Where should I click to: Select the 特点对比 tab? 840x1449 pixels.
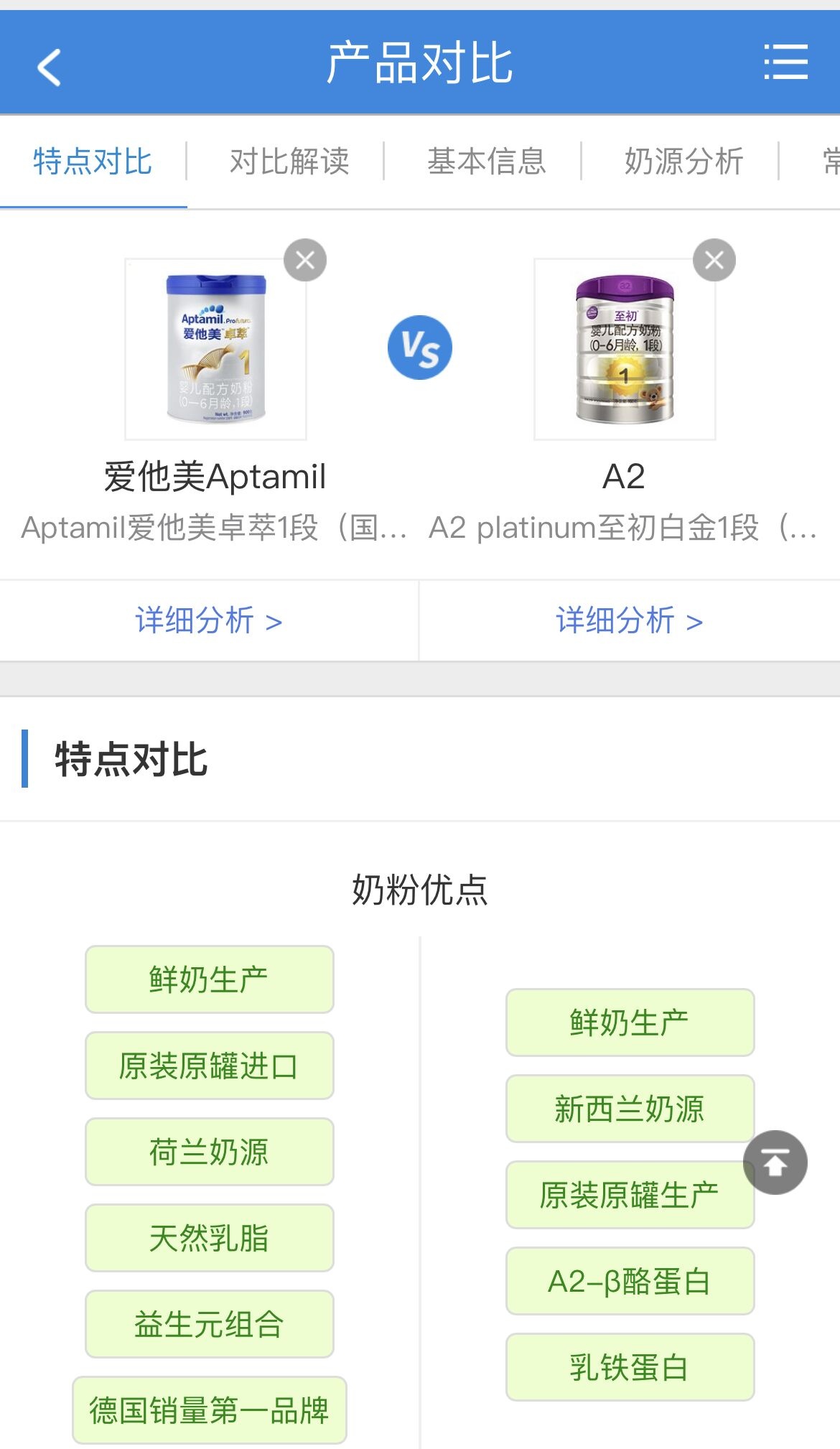pos(93,161)
